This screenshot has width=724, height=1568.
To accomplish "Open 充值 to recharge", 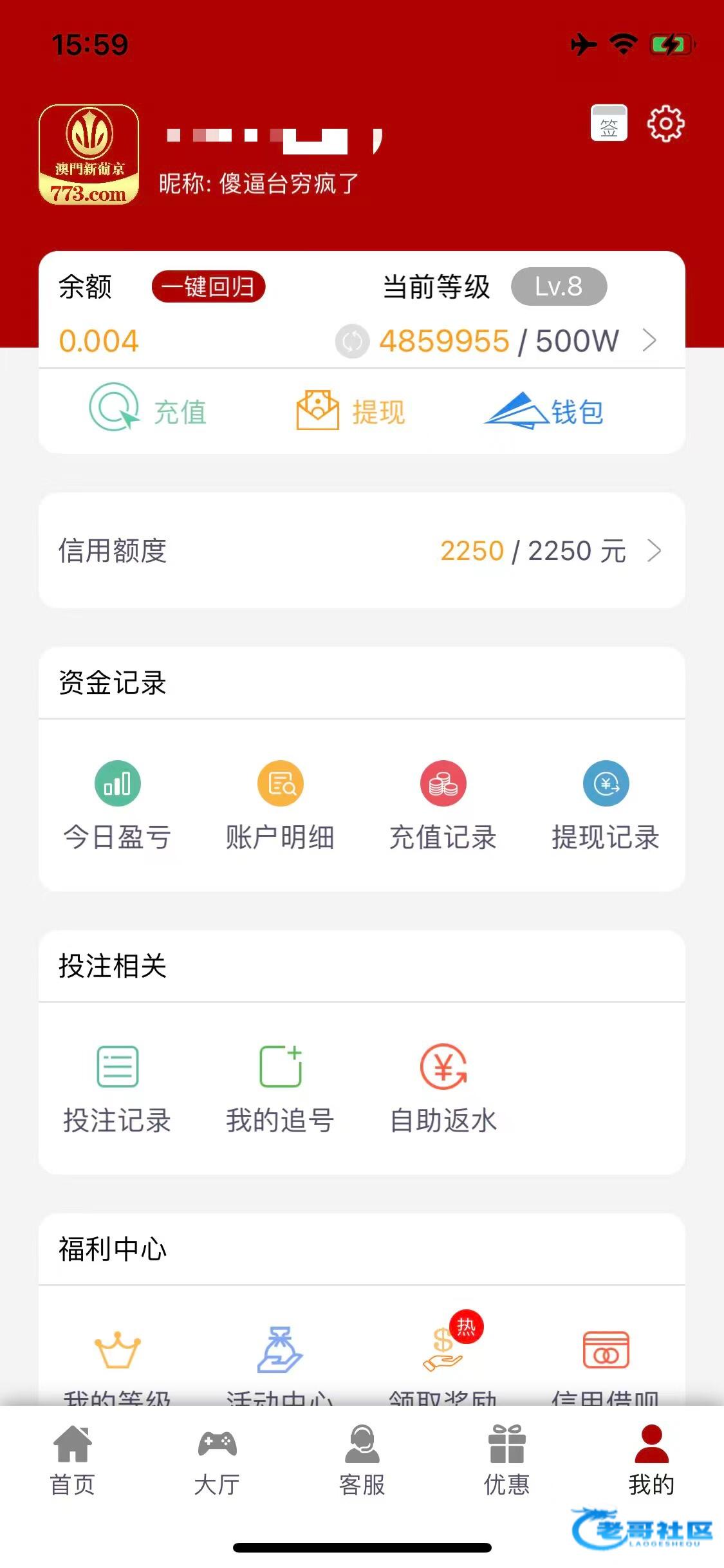I will coord(148,410).
